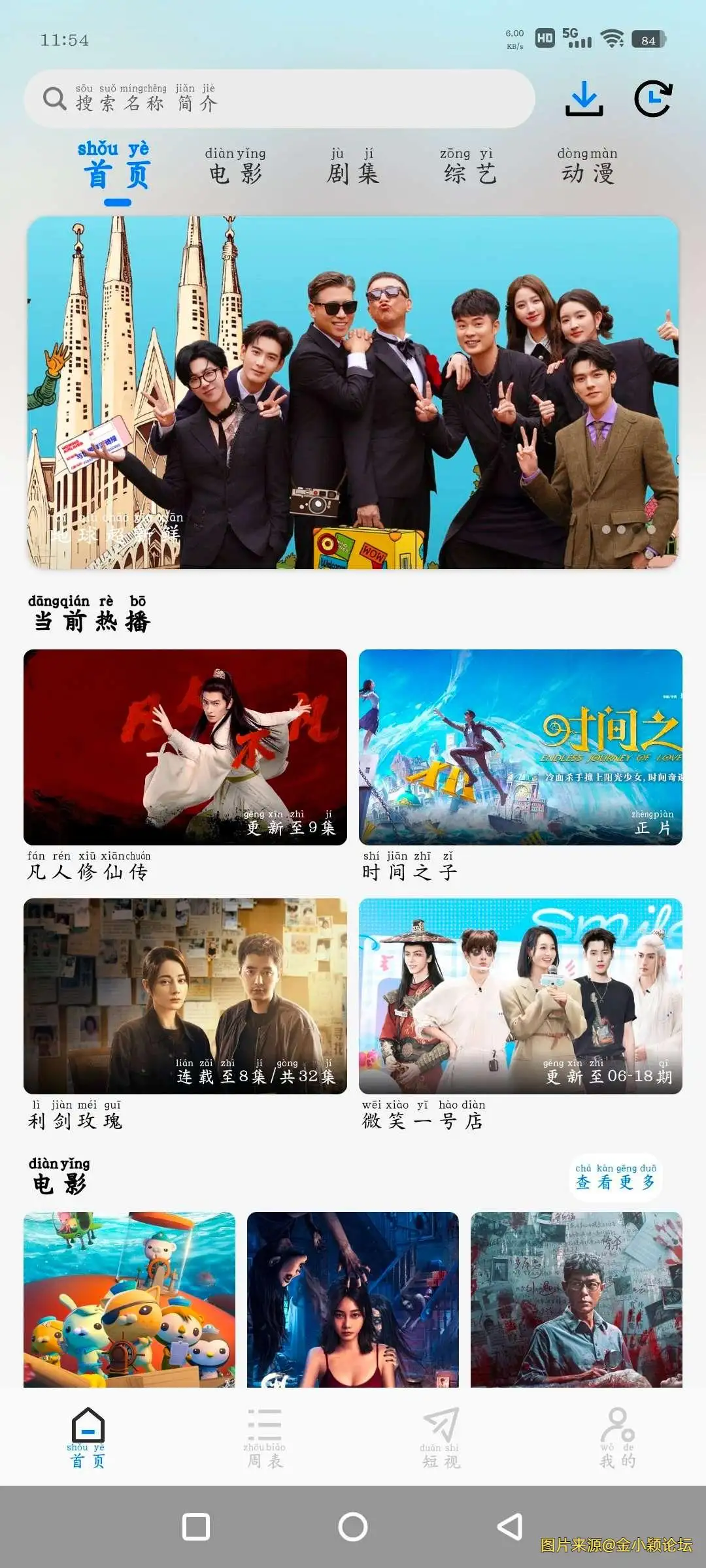Tap the download icon beside the search bar
This screenshot has width=706, height=1568.
pos(585,99)
